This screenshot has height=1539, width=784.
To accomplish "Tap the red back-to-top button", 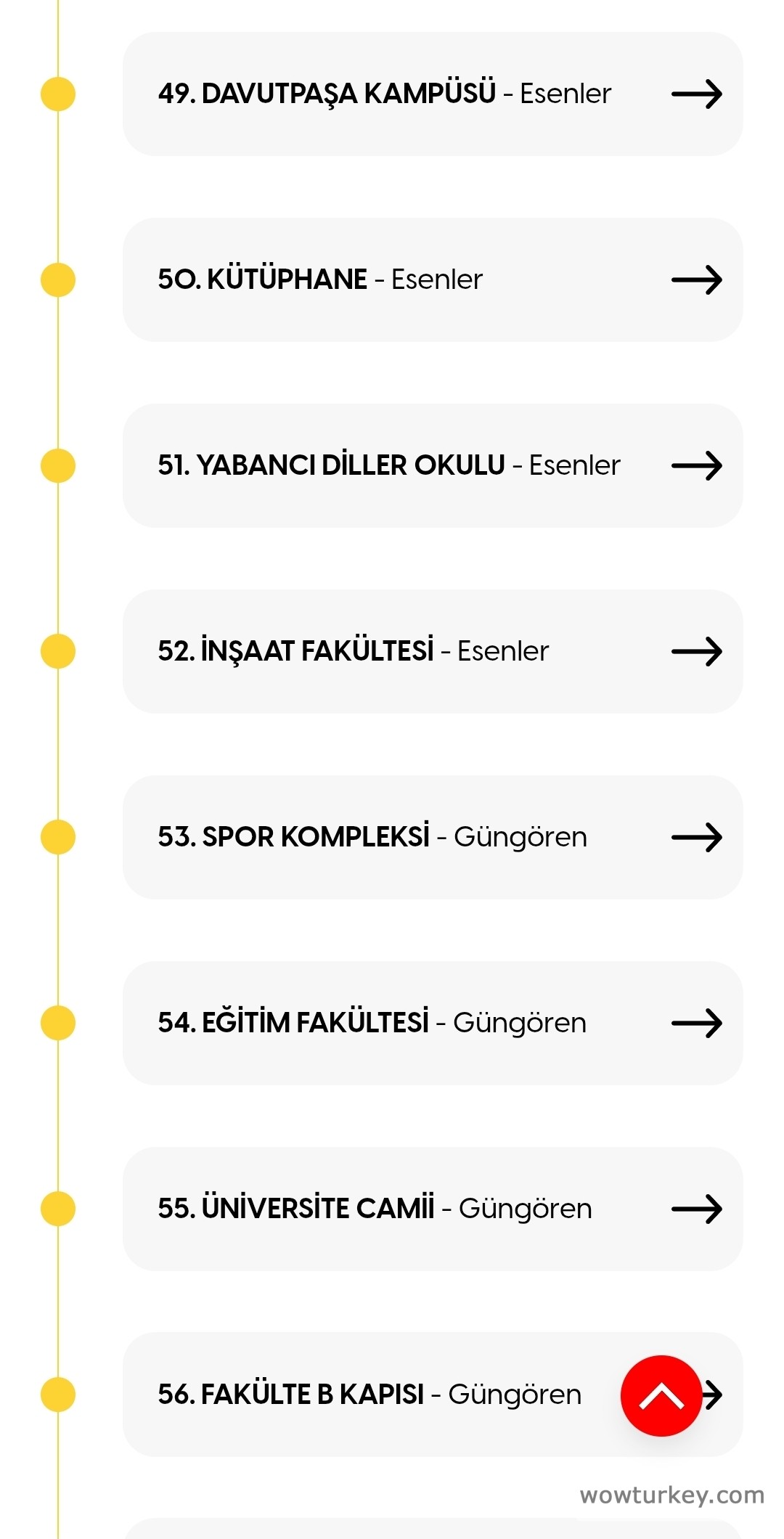I will (x=661, y=1395).
